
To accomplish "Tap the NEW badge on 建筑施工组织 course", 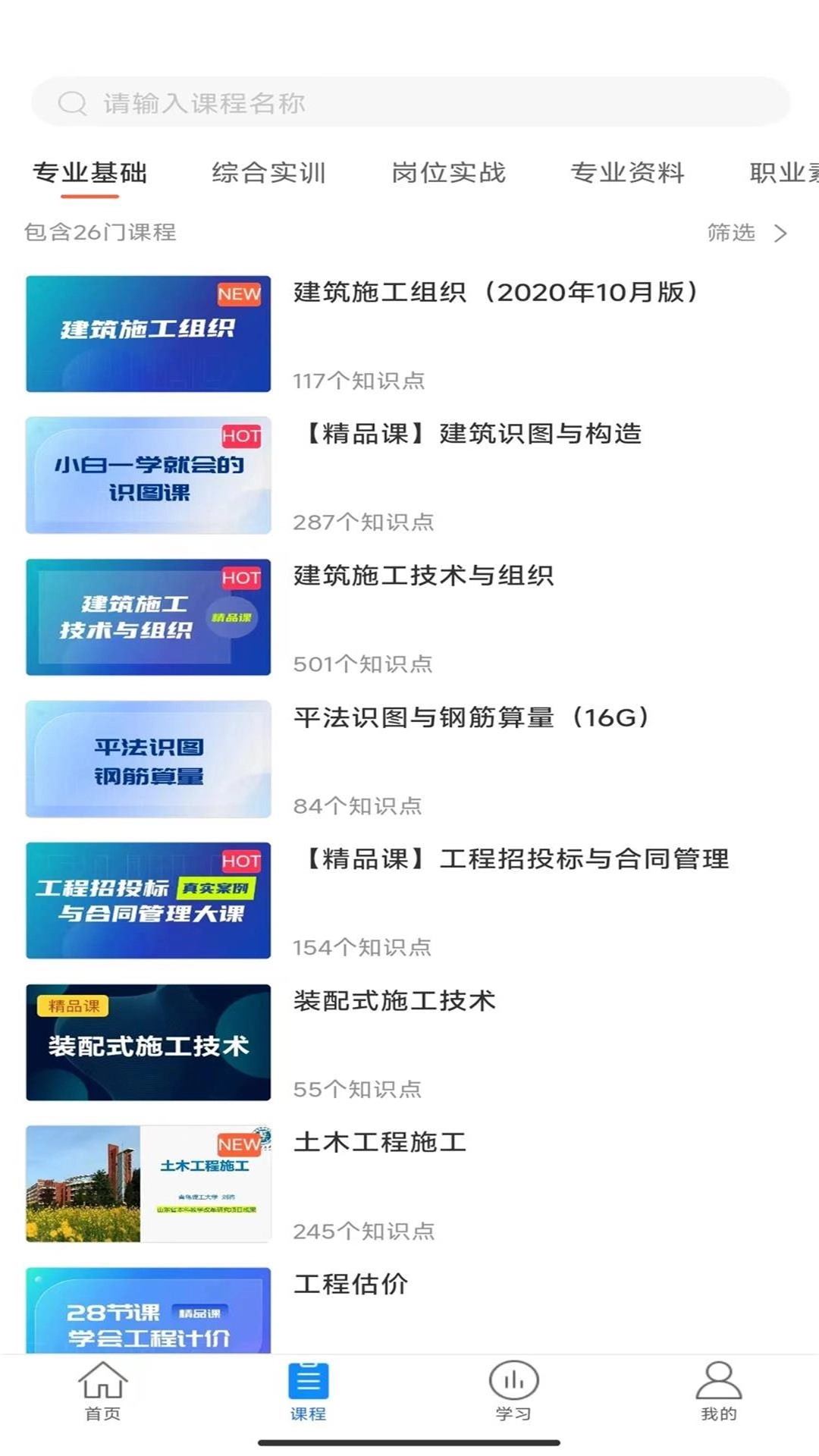I will coord(237,295).
